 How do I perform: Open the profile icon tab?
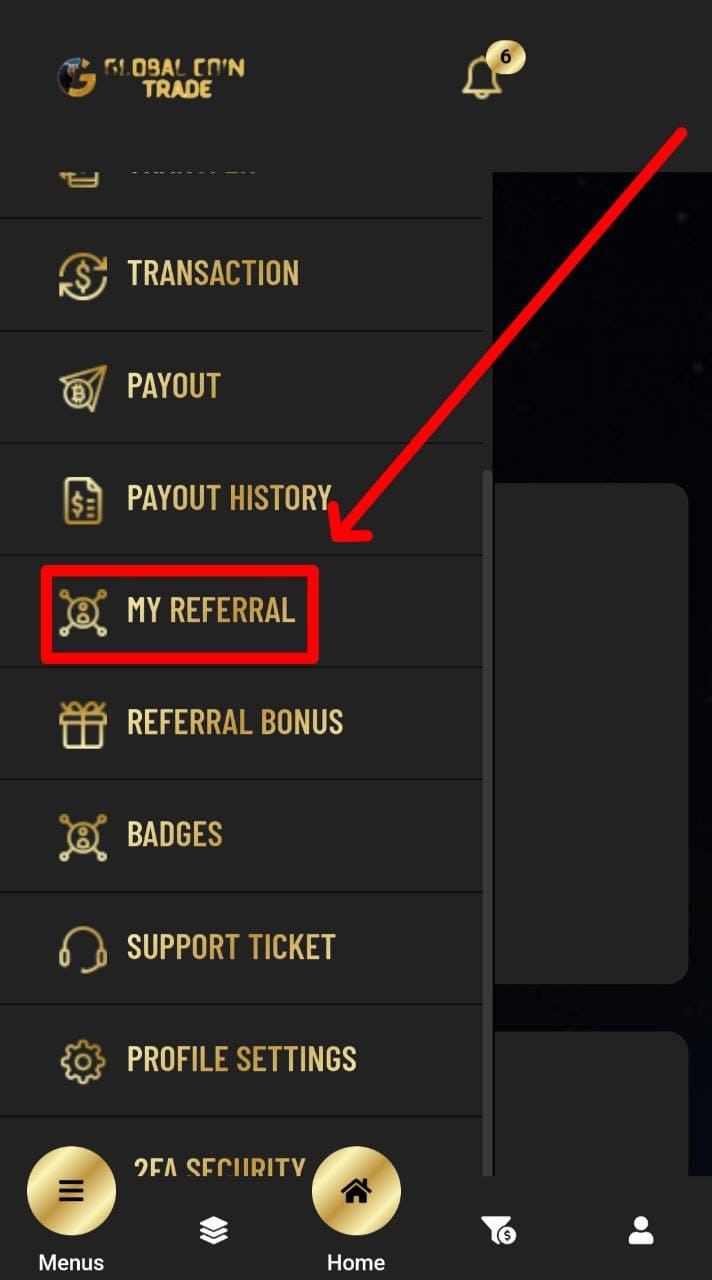tap(641, 1230)
